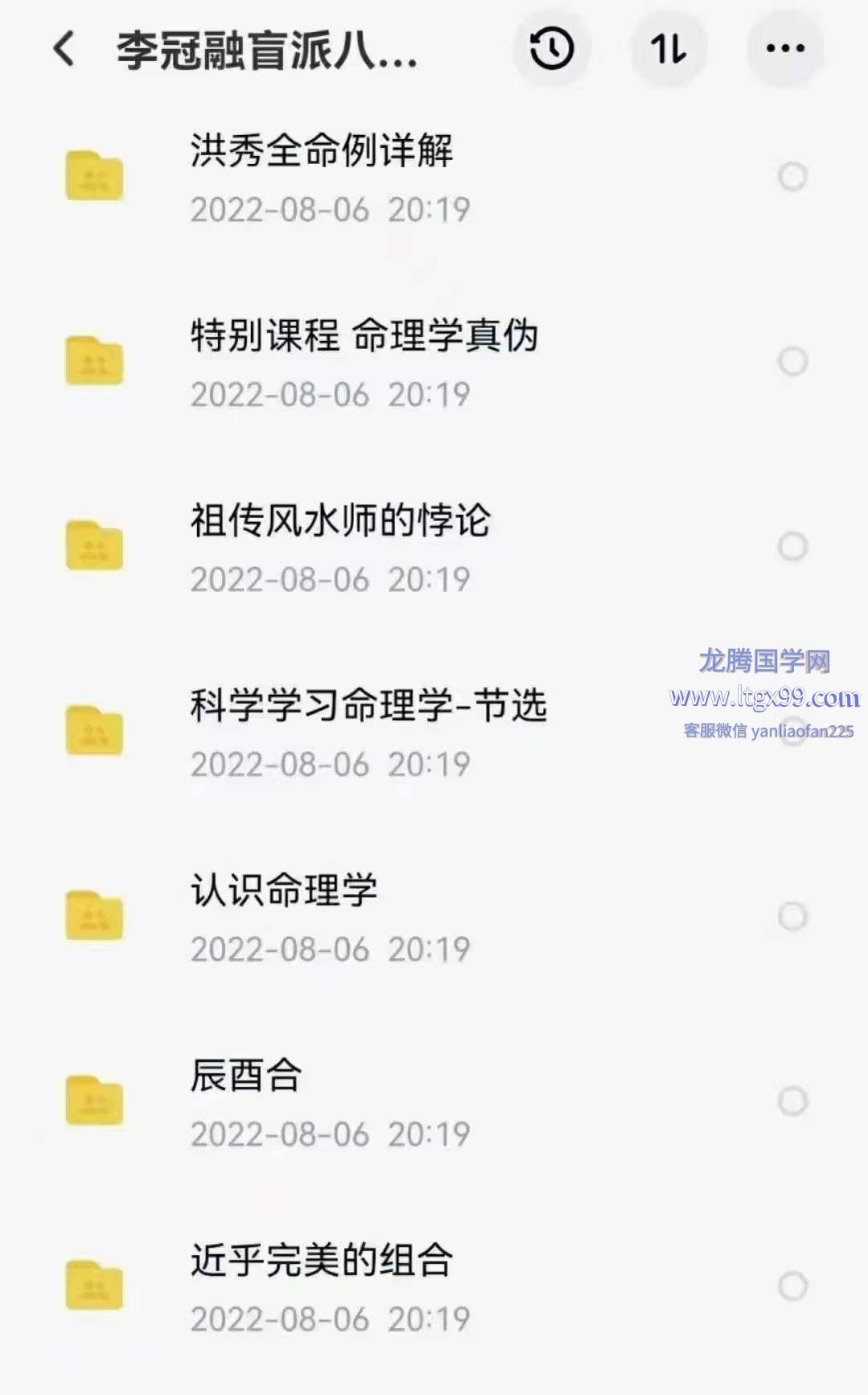Open the 祖传风水师的悖论 folder
The image size is (868, 1395).
[x=434, y=547]
